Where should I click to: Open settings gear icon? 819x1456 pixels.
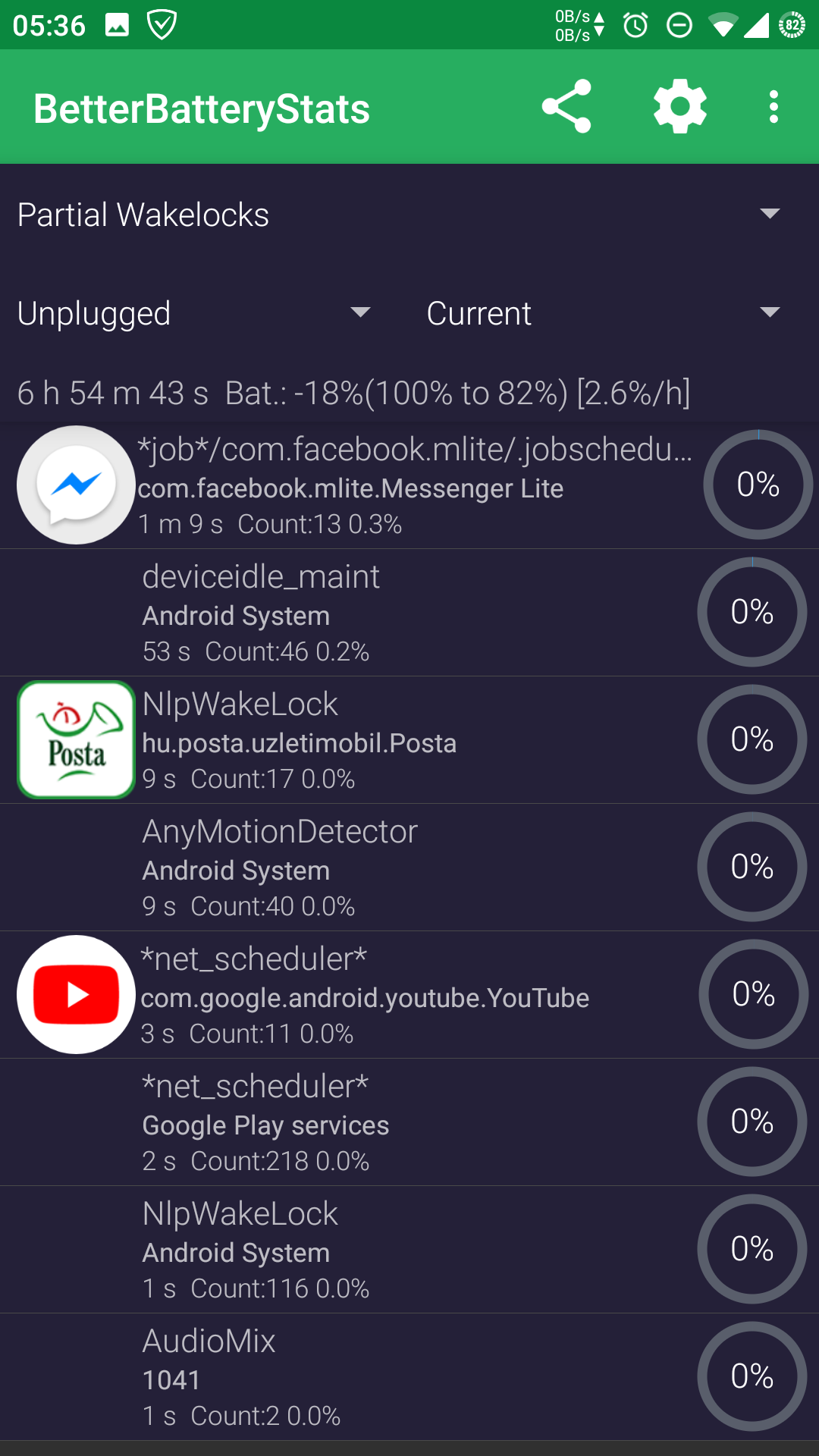pos(679,107)
